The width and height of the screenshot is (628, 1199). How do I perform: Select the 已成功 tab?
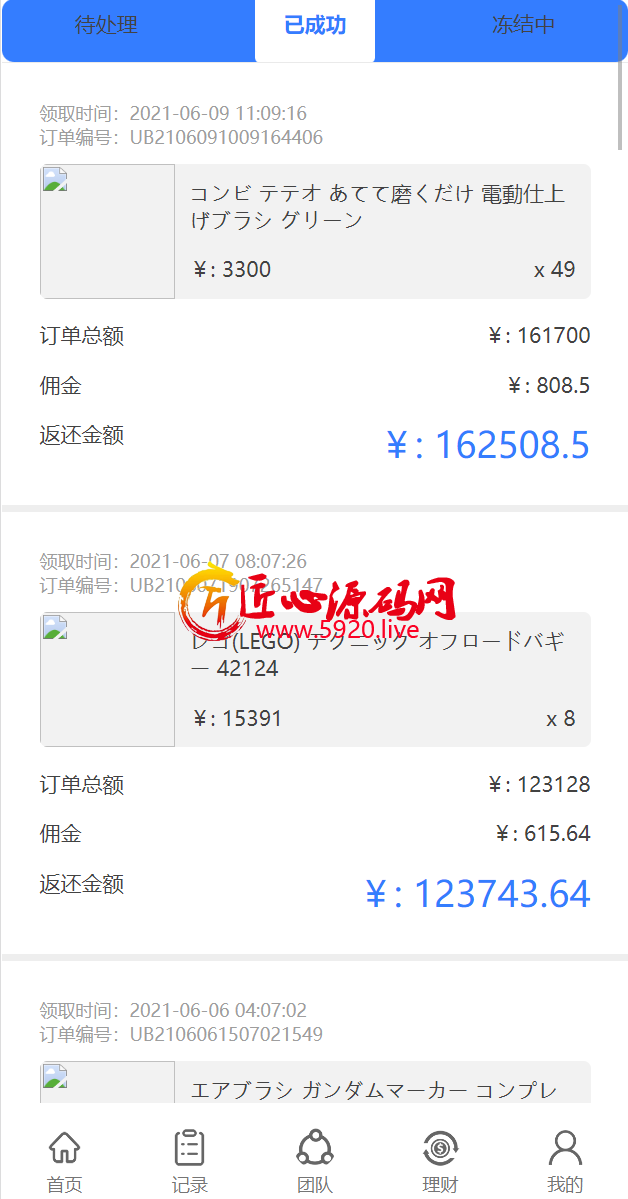[x=315, y=25]
